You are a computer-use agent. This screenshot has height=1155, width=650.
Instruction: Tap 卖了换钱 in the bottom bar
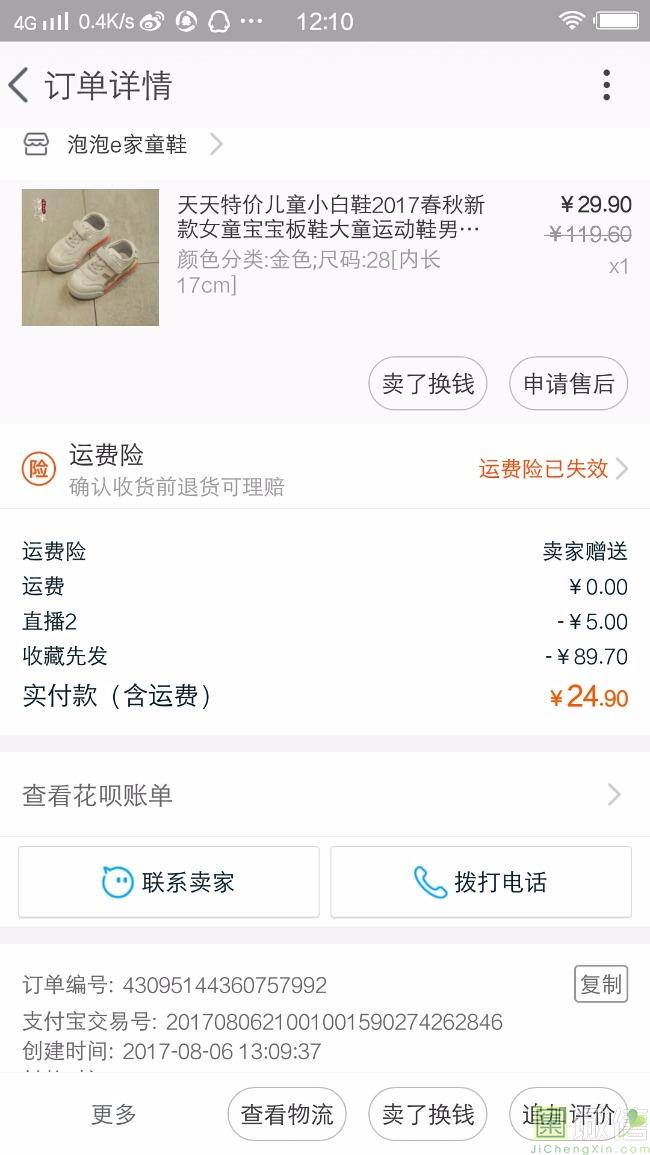point(428,1114)
